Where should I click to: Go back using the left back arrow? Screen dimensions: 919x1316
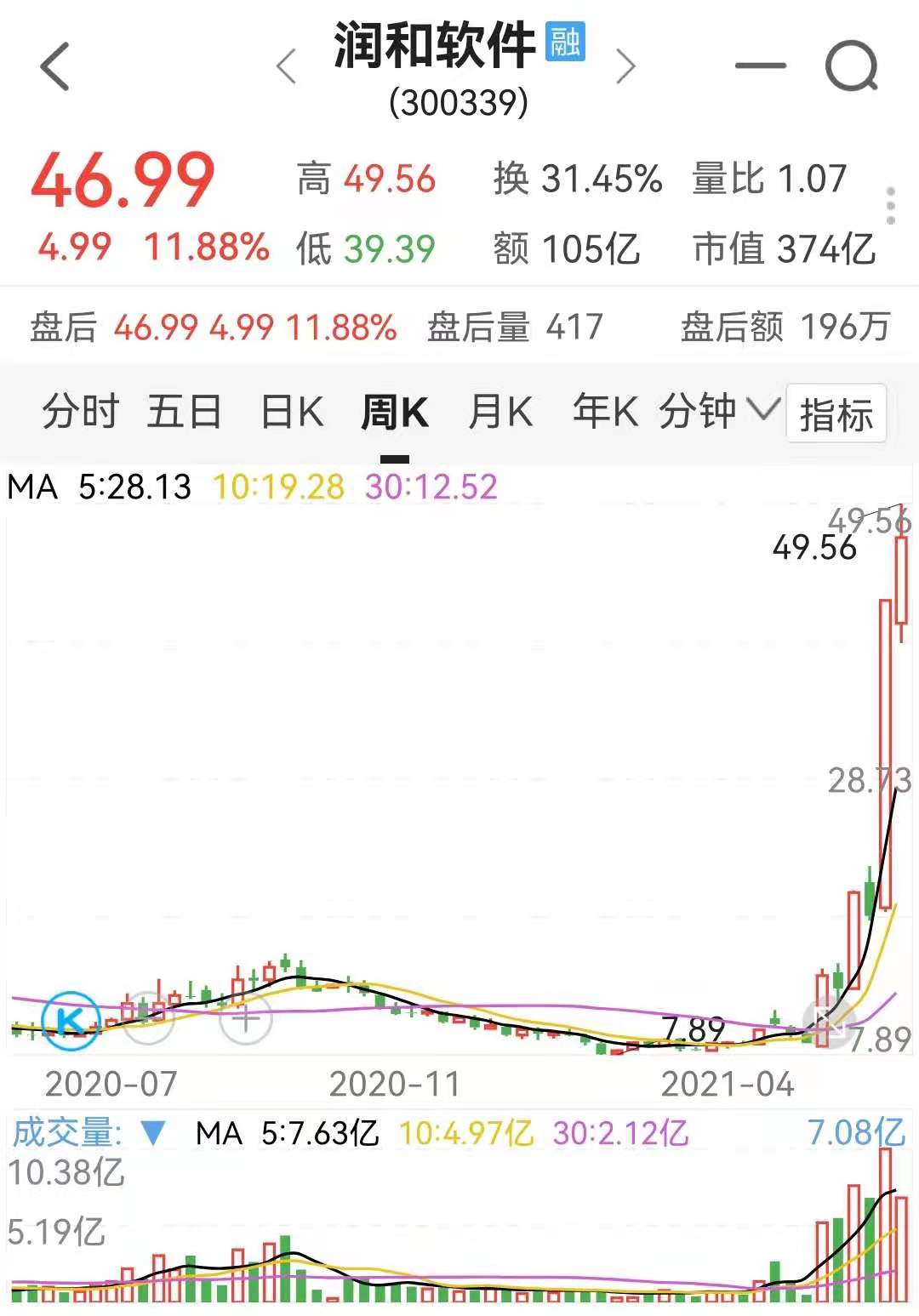54,66
